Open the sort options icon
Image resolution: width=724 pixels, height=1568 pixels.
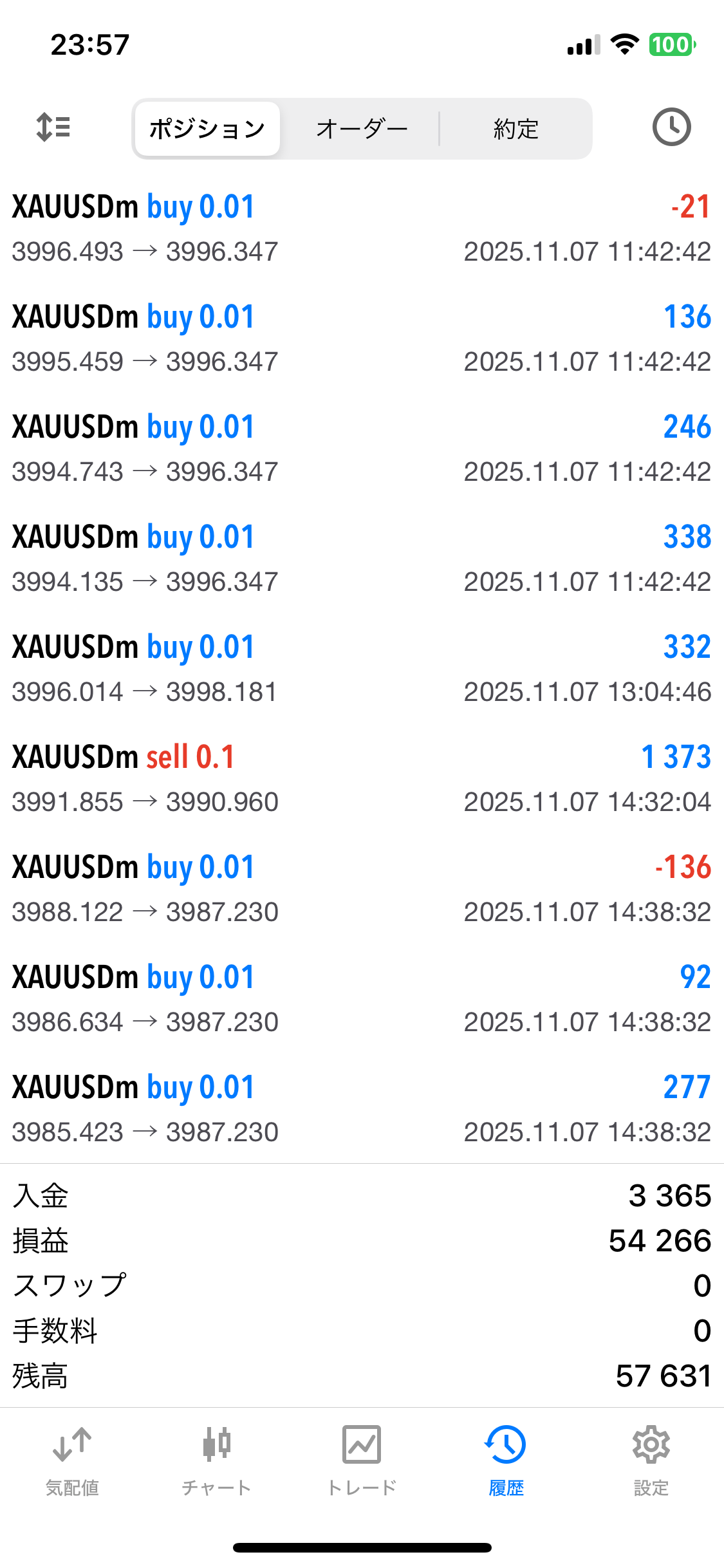coord(53,127)
